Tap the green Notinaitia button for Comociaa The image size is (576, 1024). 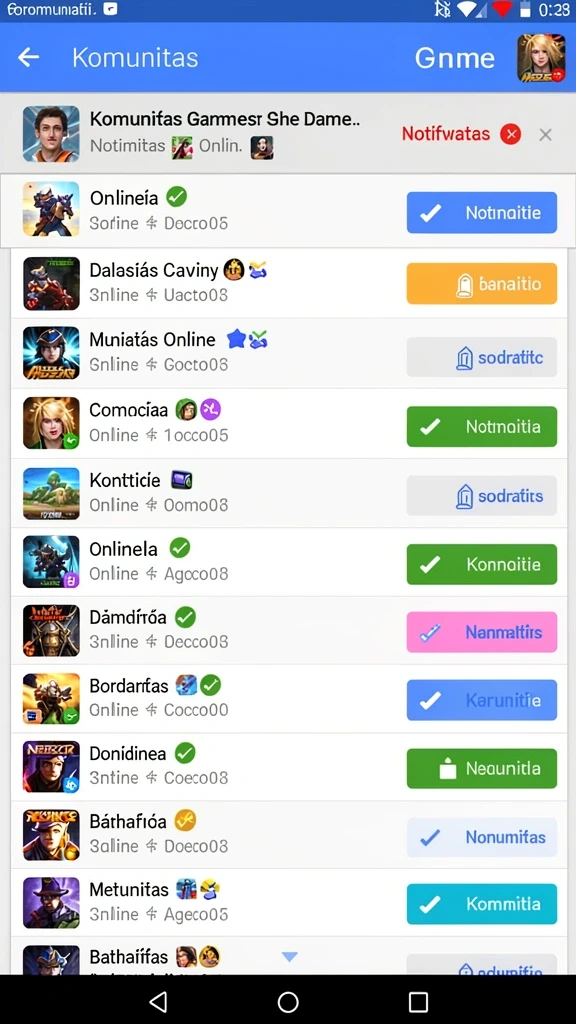click(481, 426)
